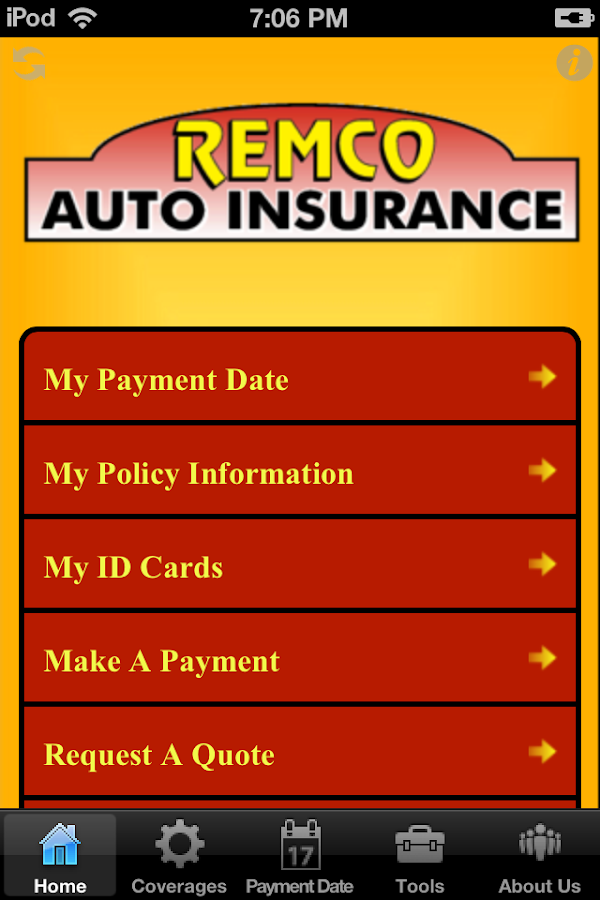This screenshot has width=600, height=900.
Task: Go to the Home tab
Action: (60, 856)
